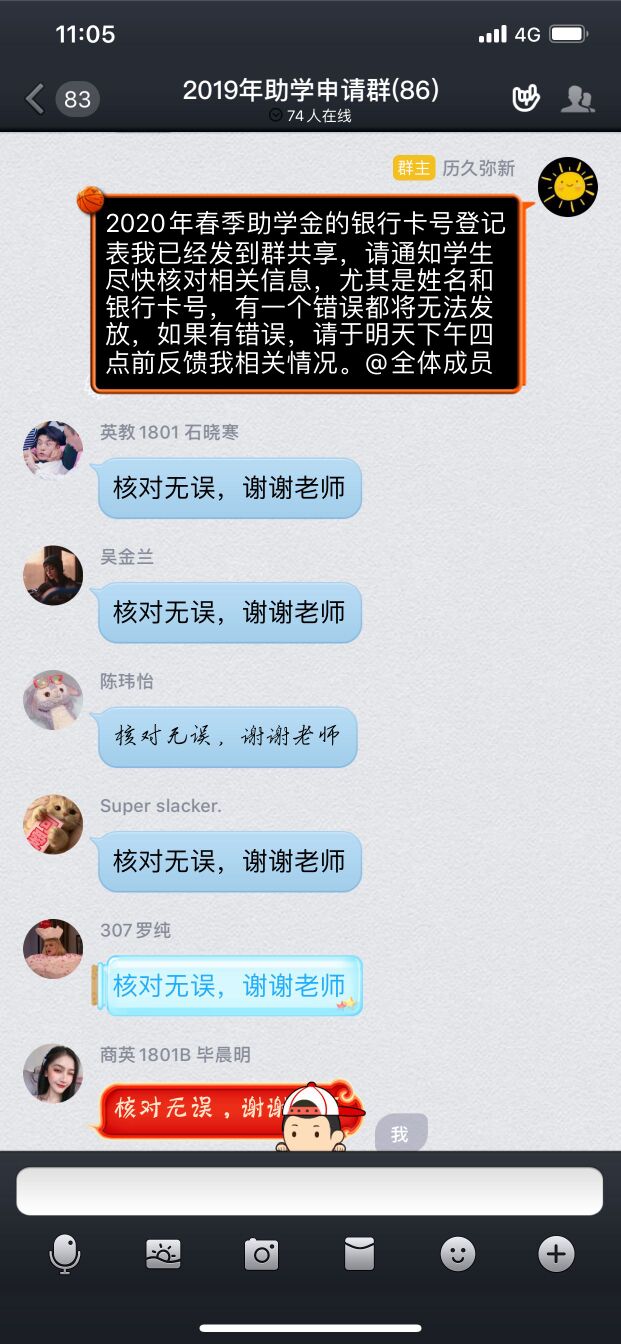
Task: Tap the hand gesture icon in header
Action: coord(525,98)
